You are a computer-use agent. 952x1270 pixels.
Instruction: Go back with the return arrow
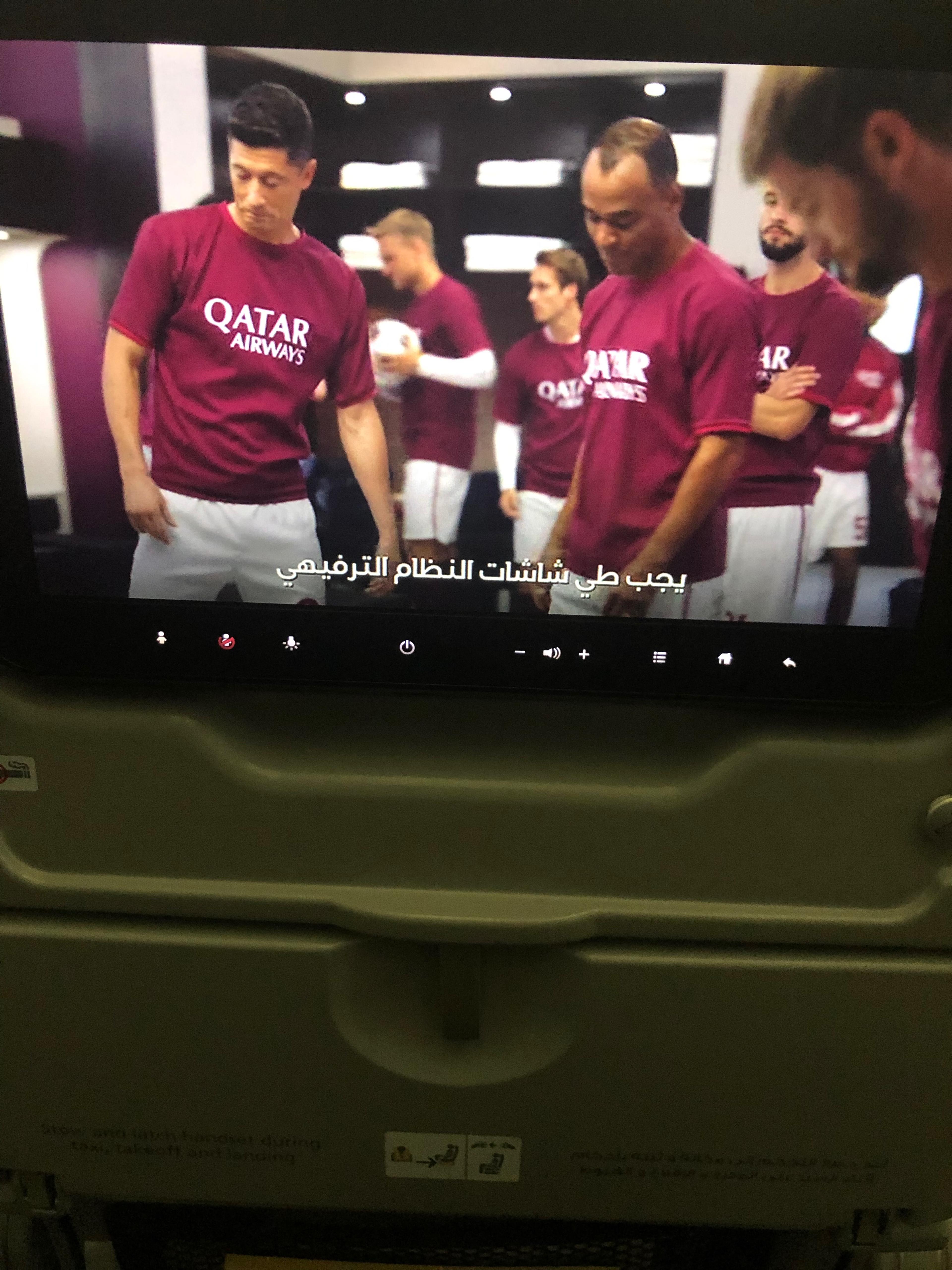(x=790, y=663)
